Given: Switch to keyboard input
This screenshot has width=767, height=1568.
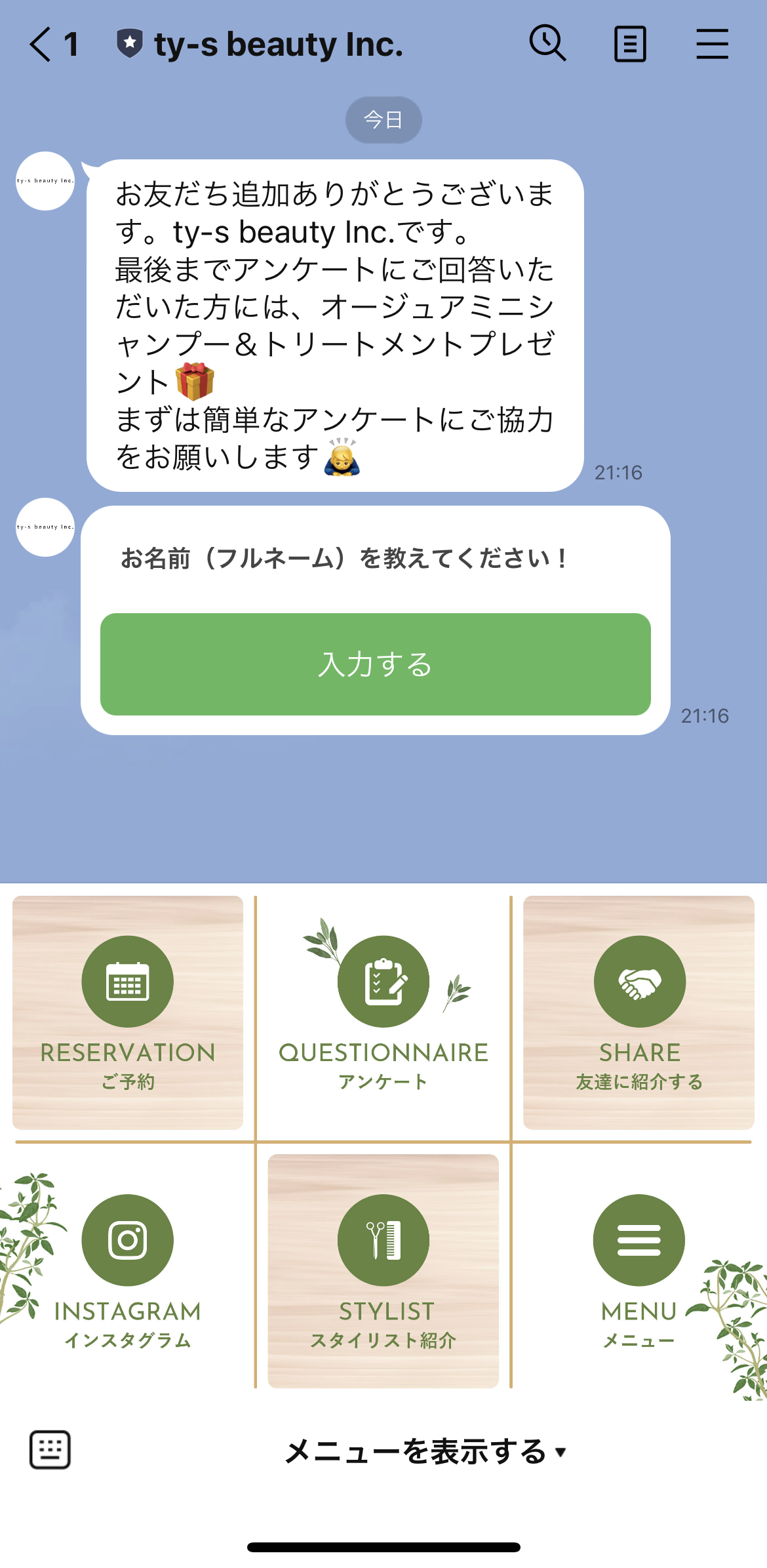Looking at the screenshot, I should point(50,1450).
